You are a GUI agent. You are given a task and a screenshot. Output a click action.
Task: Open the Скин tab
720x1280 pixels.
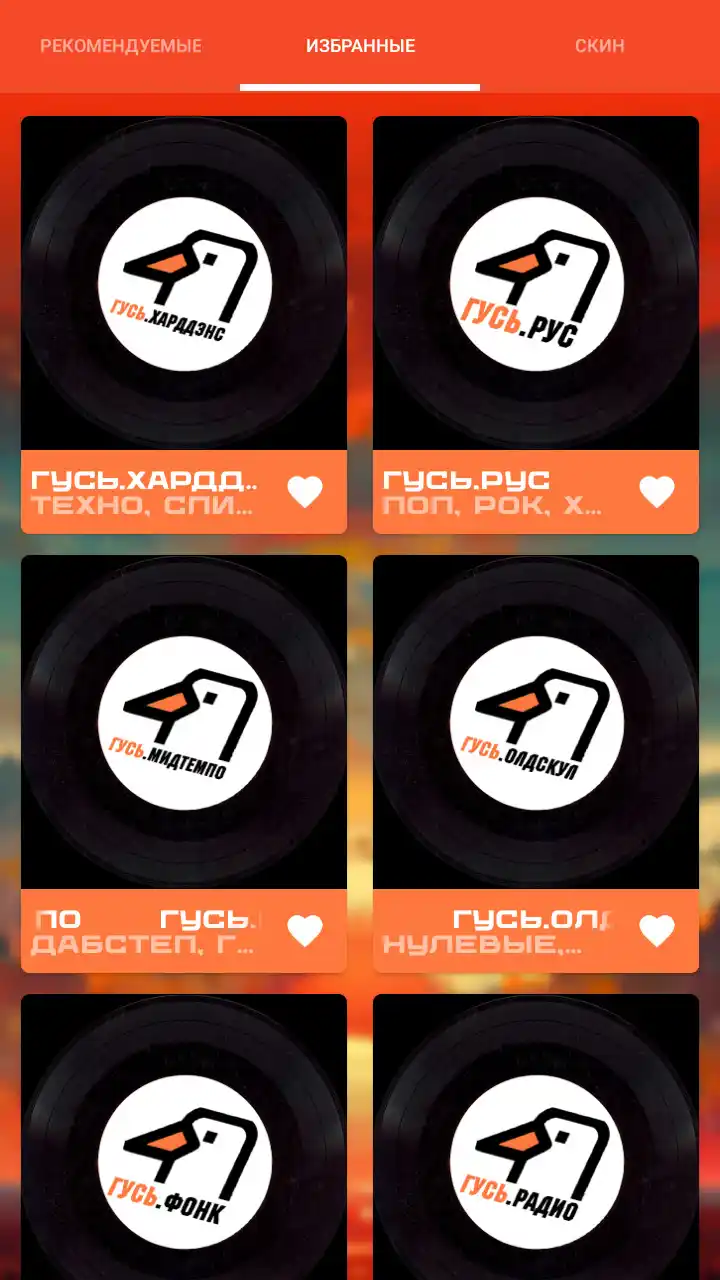[600, 46]
